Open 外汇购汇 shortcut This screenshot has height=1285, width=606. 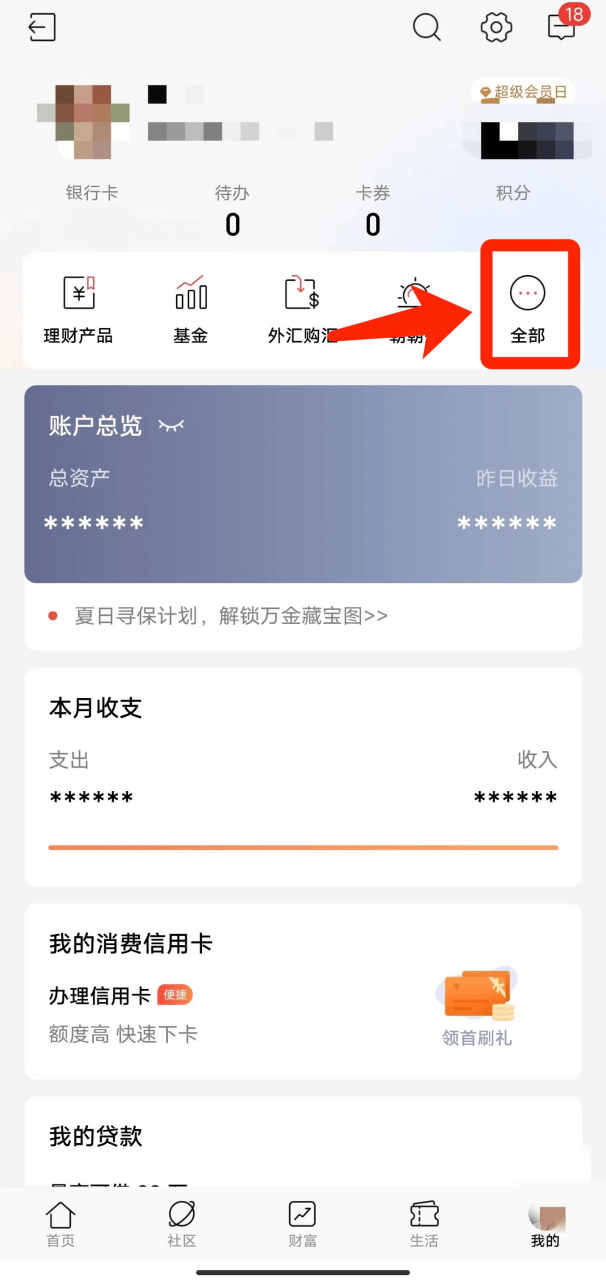(x=301, y=309)
